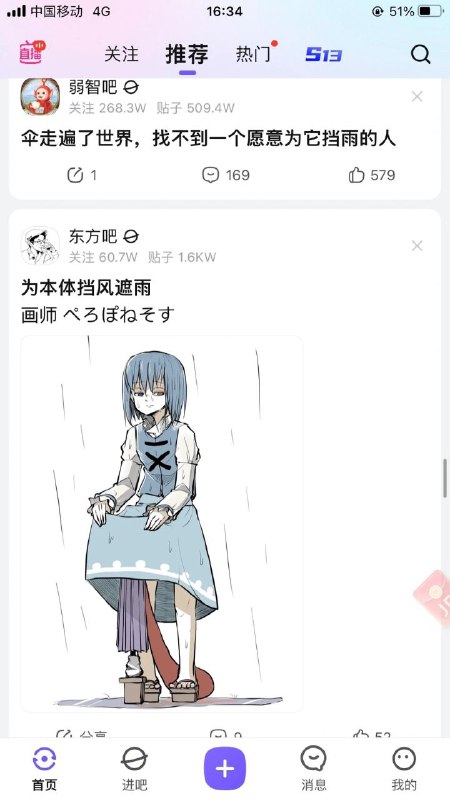Open the S13 tab
450x800 pixels.
[323, 55]
